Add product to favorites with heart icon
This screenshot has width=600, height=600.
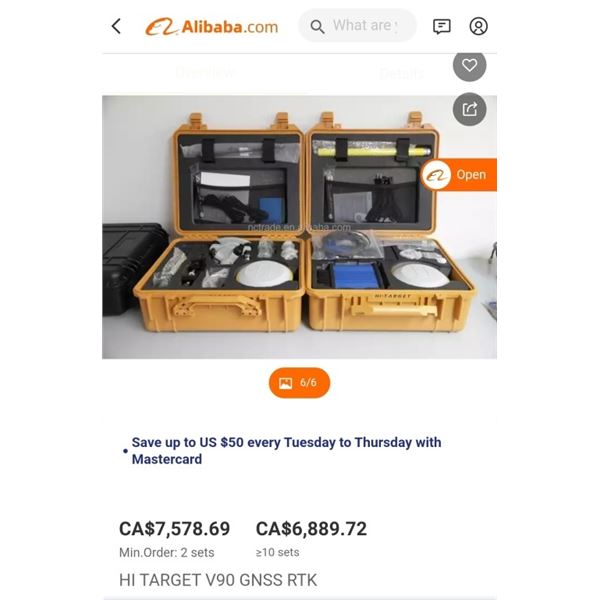[470, 65]
